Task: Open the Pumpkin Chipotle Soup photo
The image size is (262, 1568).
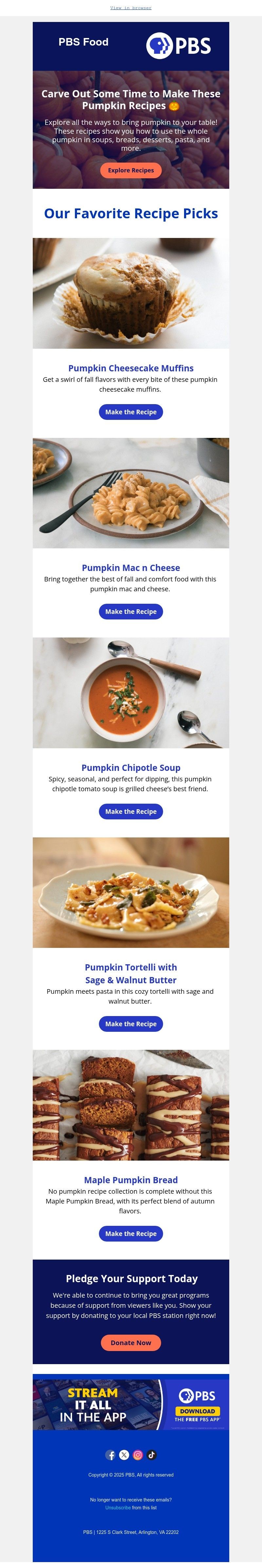Action: click(131, 692)
